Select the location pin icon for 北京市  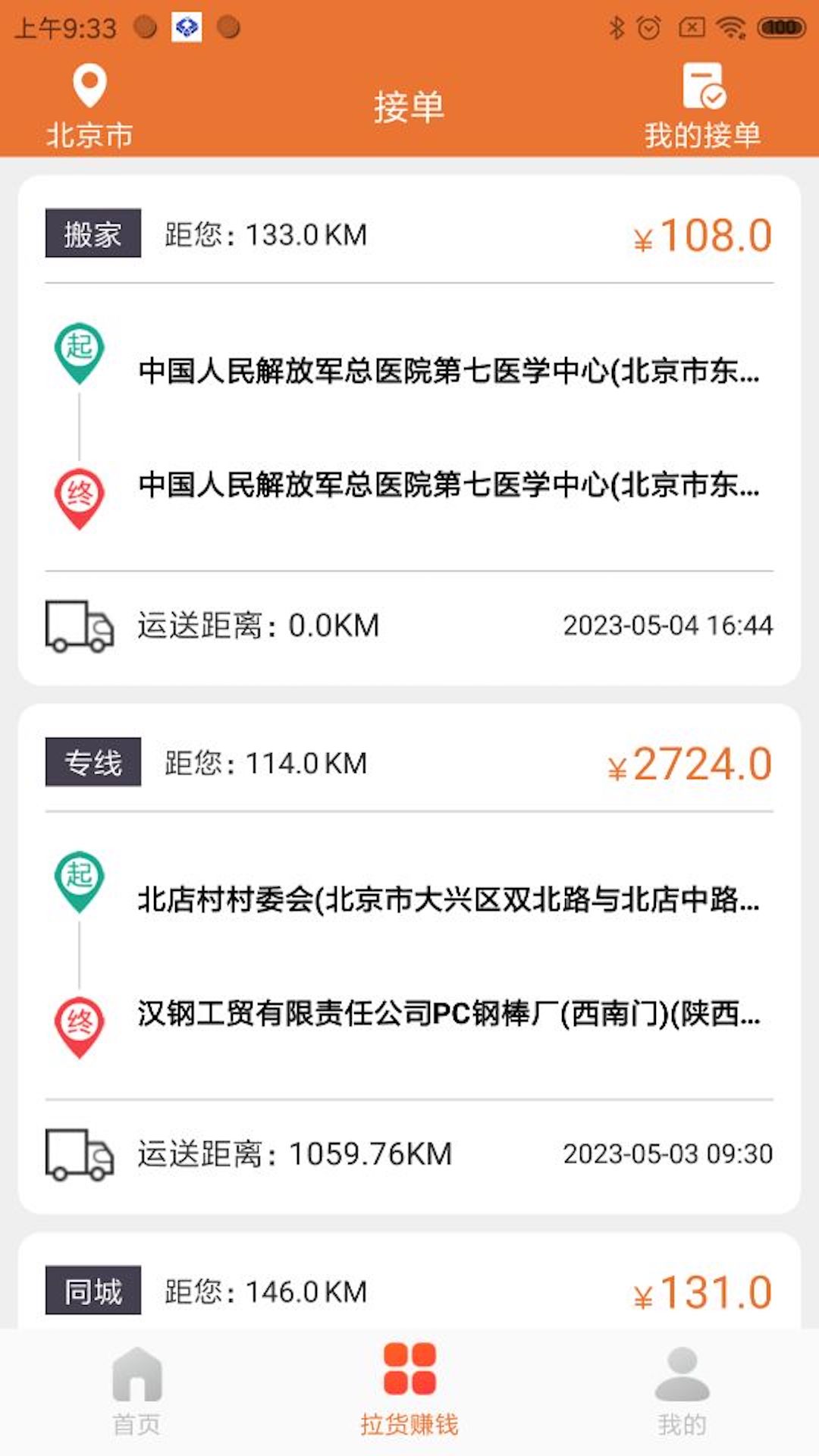tap(89, 86)
